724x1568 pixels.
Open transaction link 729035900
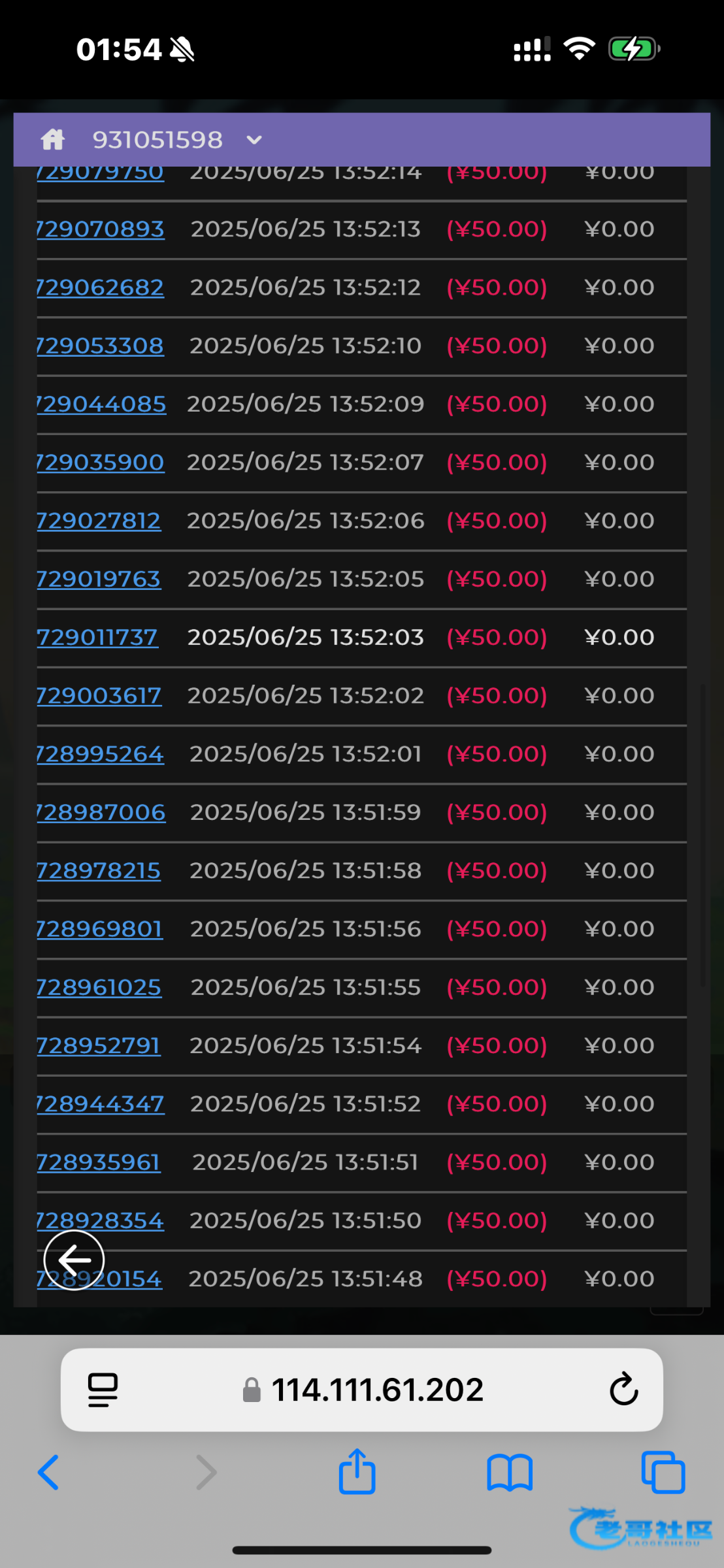point(101,463)
